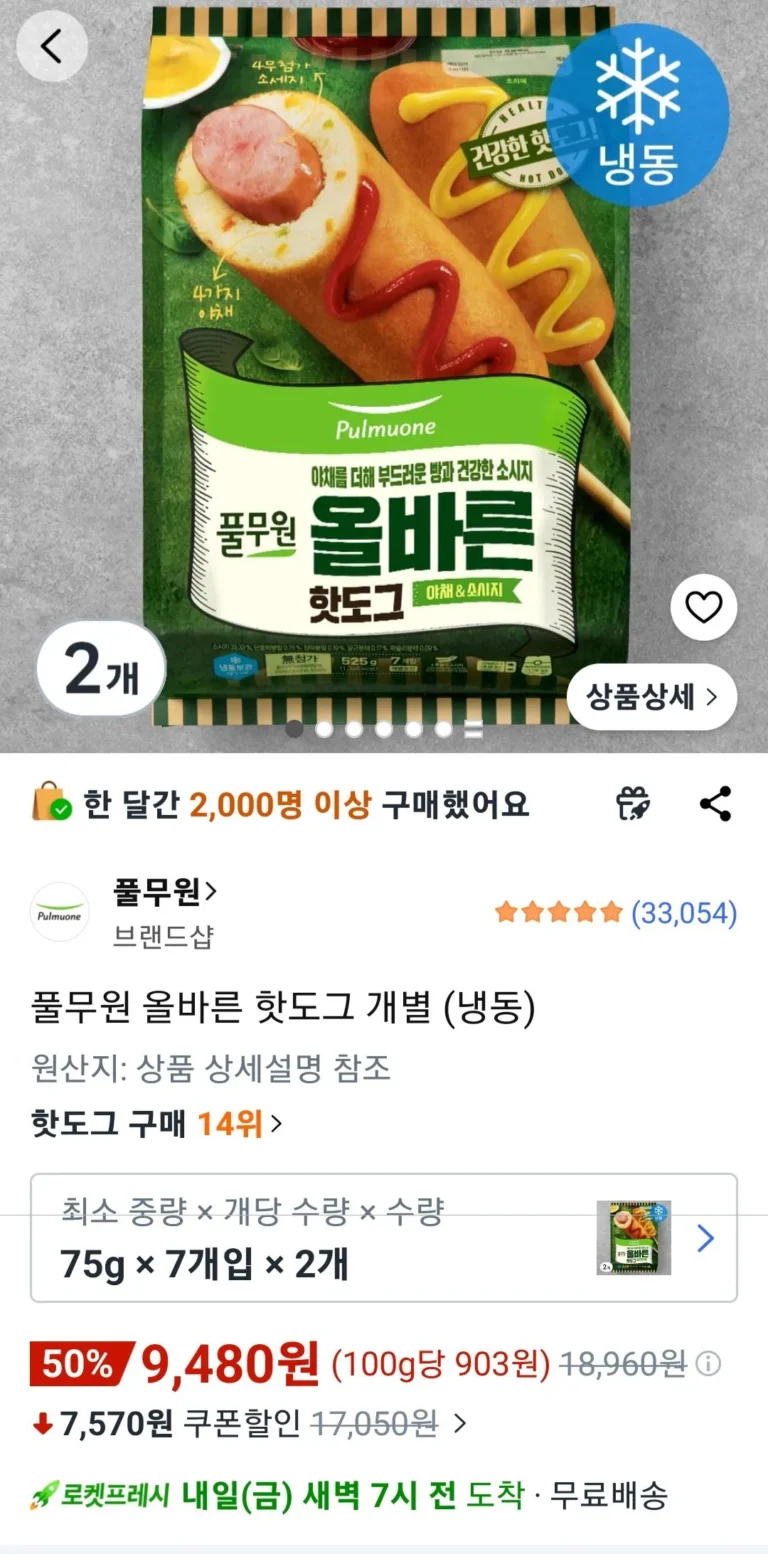Image resolution: width=768 pixels, height=1554 pixels.
Task: Show price info icon beside 18,960원
Action: pyautogui.click(x=708, y=1363)
